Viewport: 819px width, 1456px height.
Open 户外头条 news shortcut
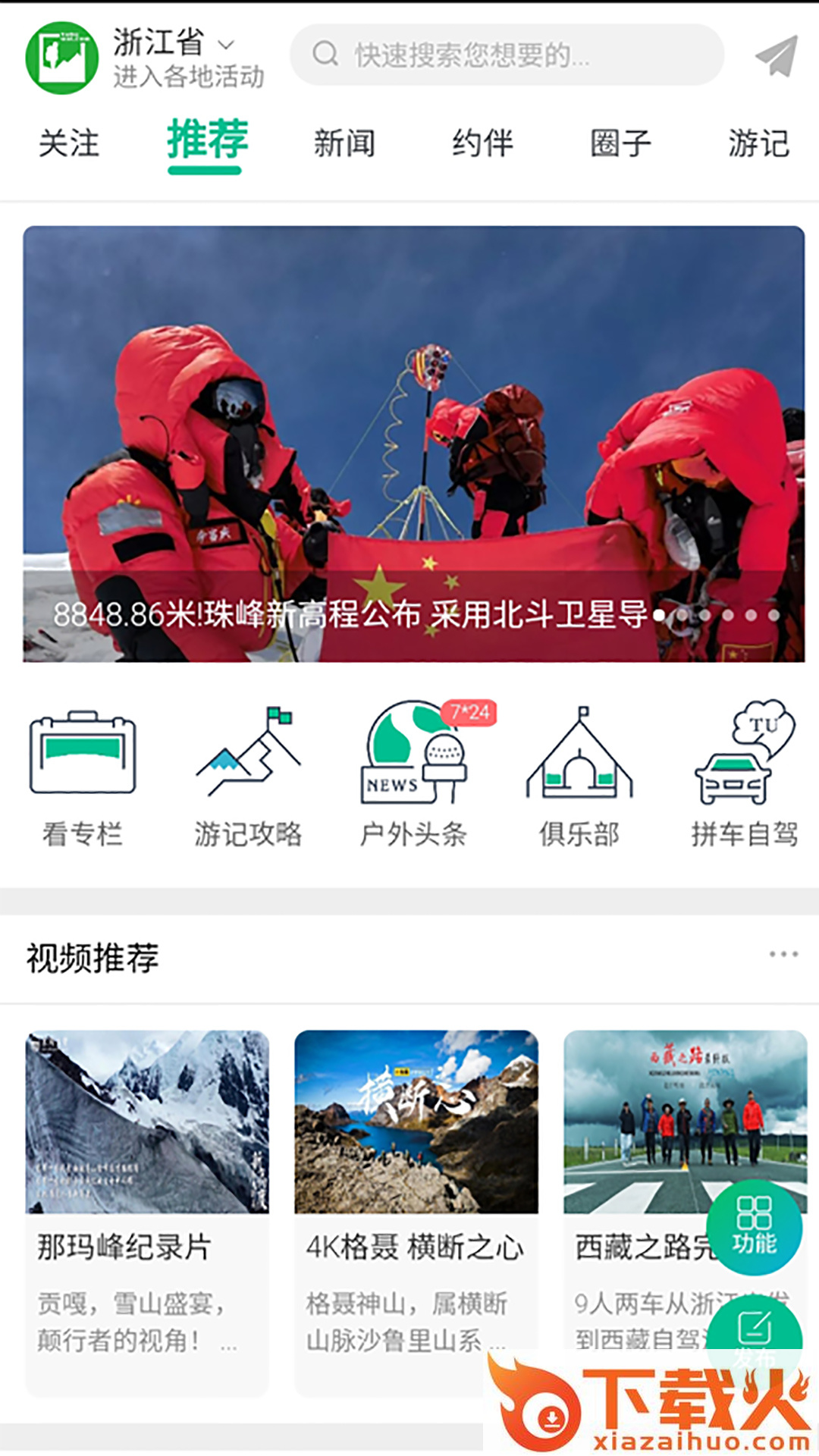[x=413, y=773]
